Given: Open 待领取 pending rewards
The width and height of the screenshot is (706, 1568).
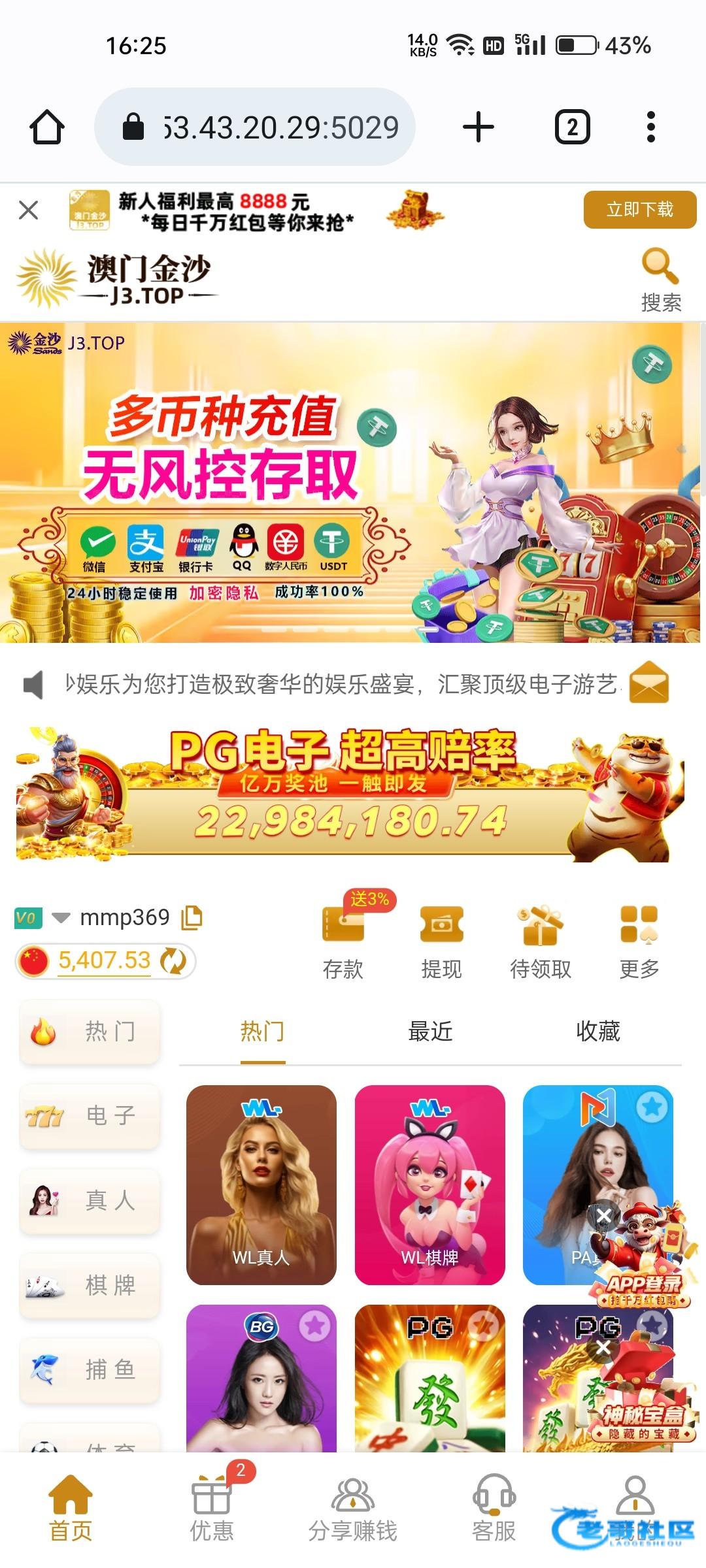Looking at the screenshot, I should coord(540,941).
